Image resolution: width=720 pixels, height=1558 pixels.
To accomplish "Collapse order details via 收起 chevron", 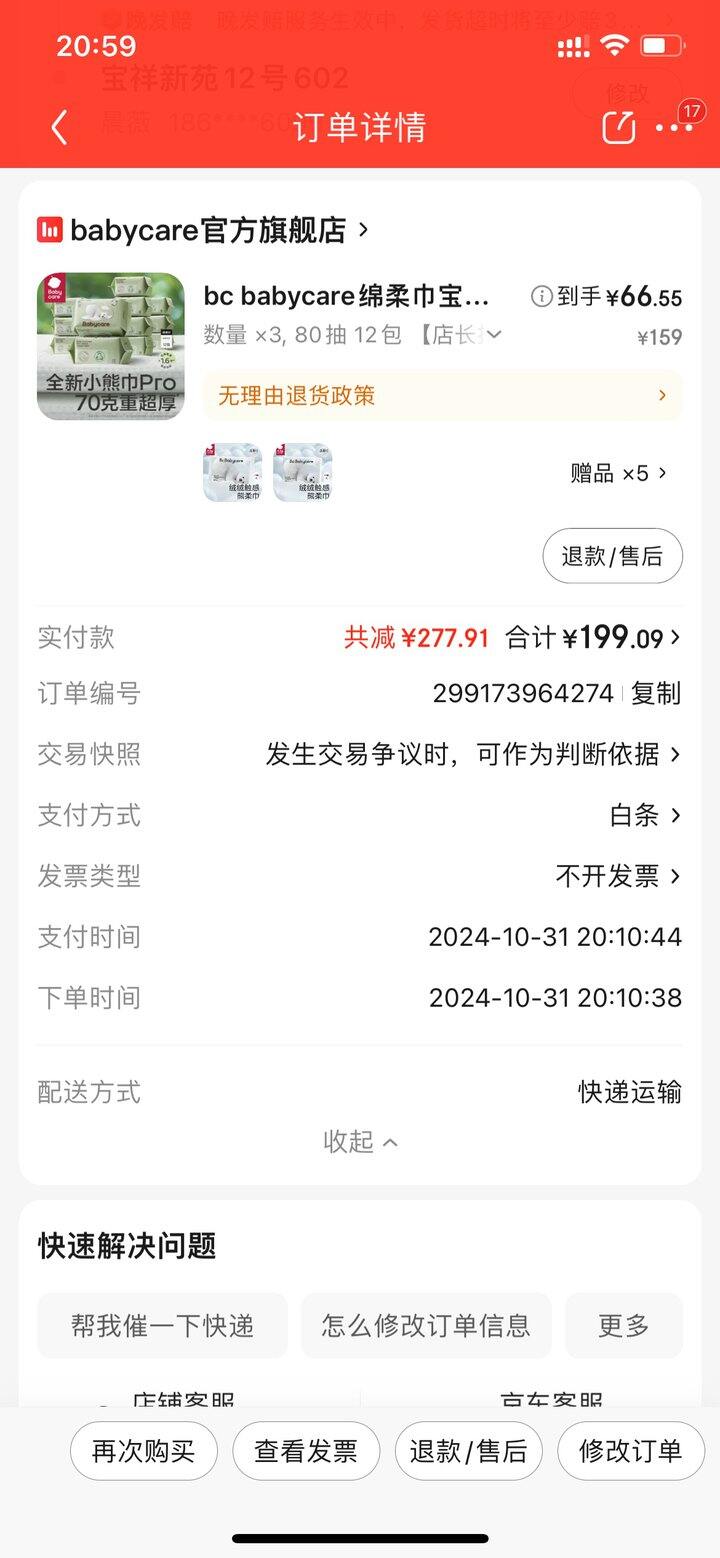I will pyautogui.click(x=360, y=1141).
